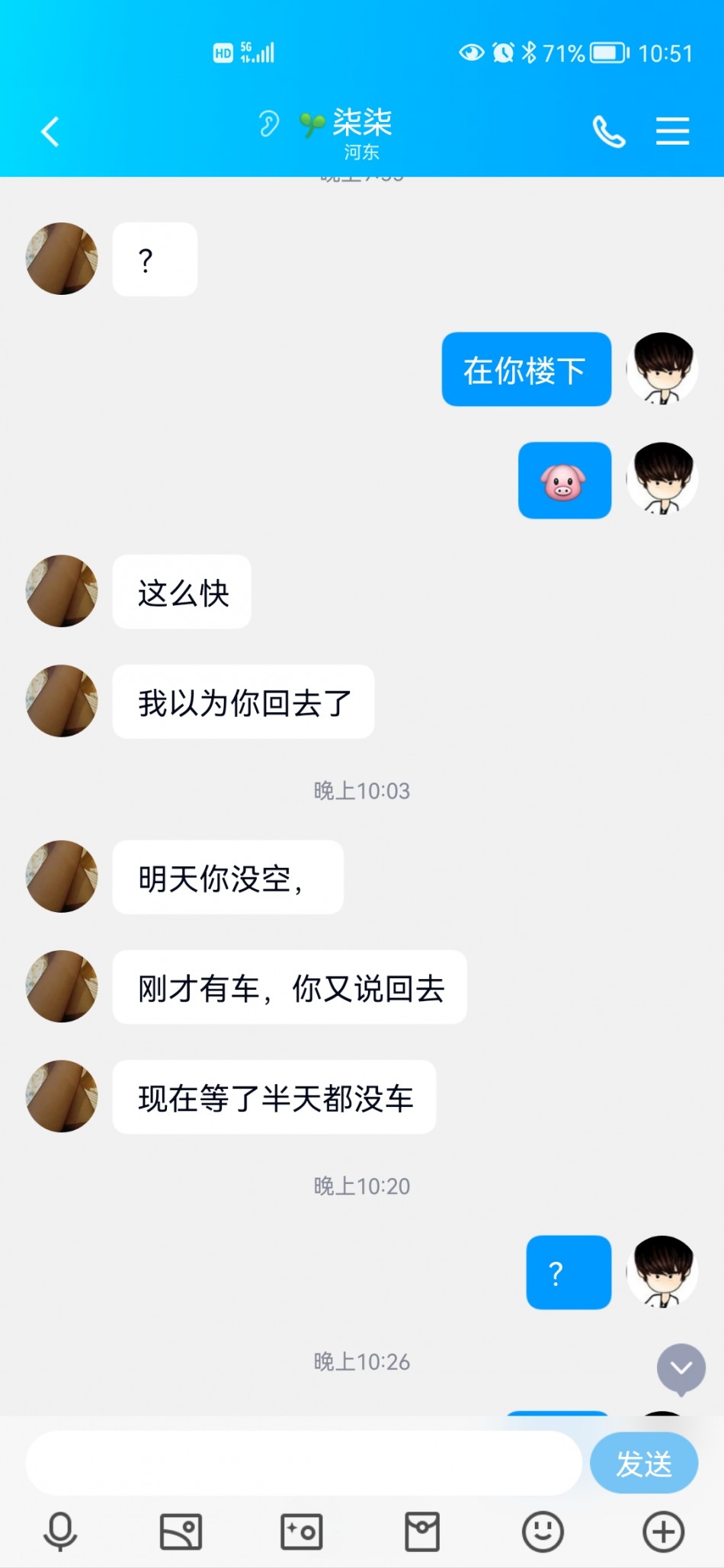
Task: Toggle earpiece mode icon beside the name
Action: pos(268,123)
